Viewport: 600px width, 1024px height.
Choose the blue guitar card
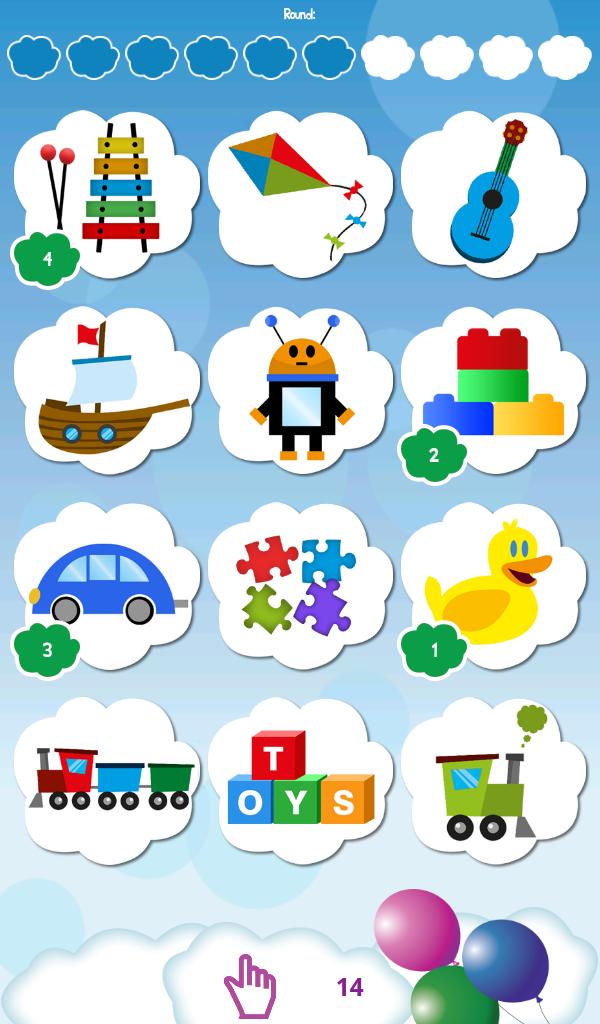pos(492,192)
